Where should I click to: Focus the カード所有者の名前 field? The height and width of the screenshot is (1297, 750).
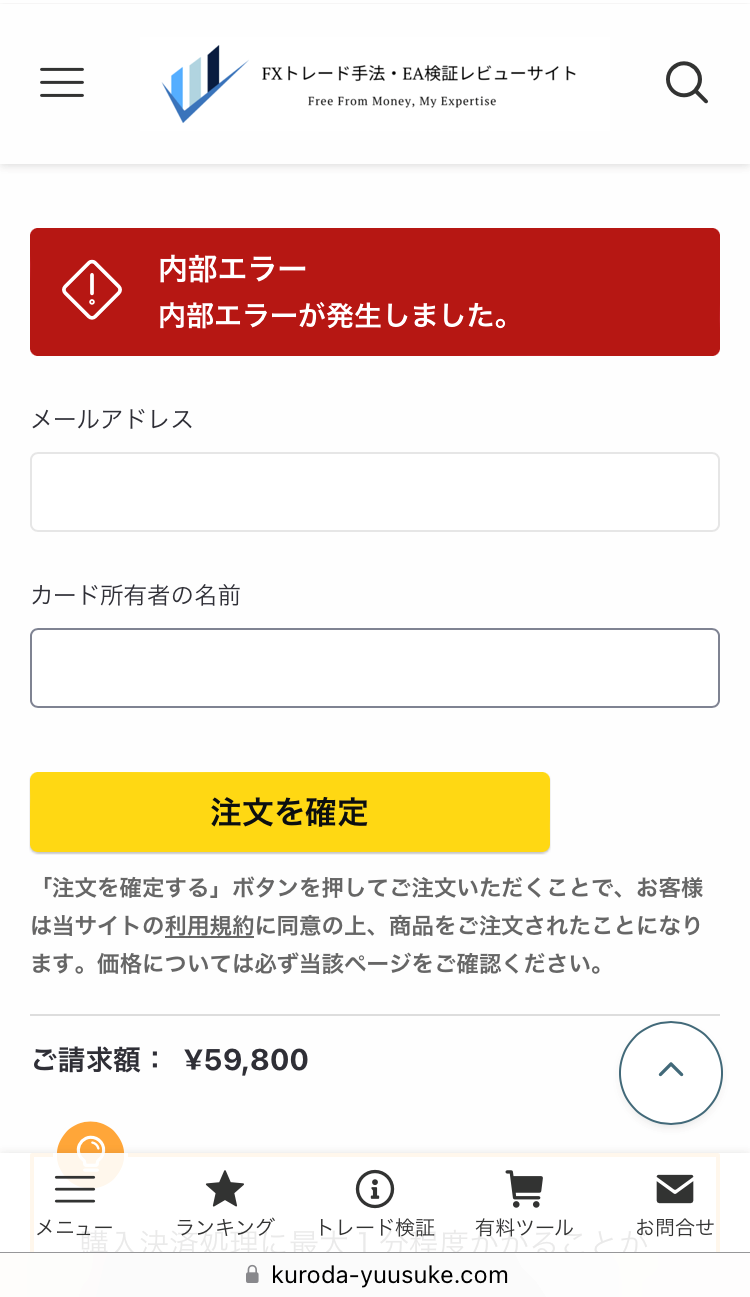tap(375, 668)
